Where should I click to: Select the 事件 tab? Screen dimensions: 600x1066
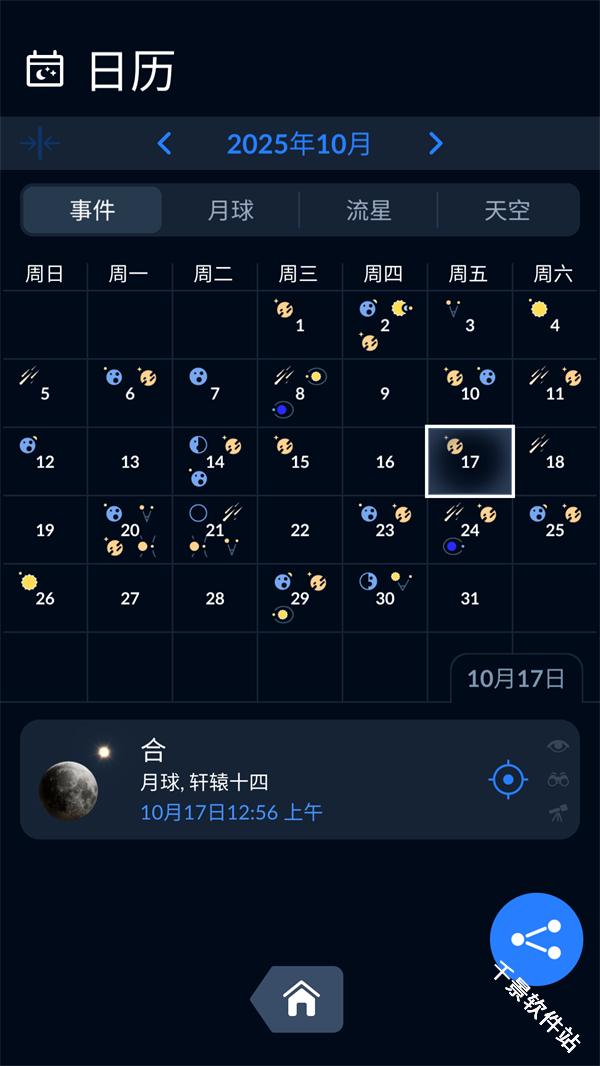(x=92, y=210)
